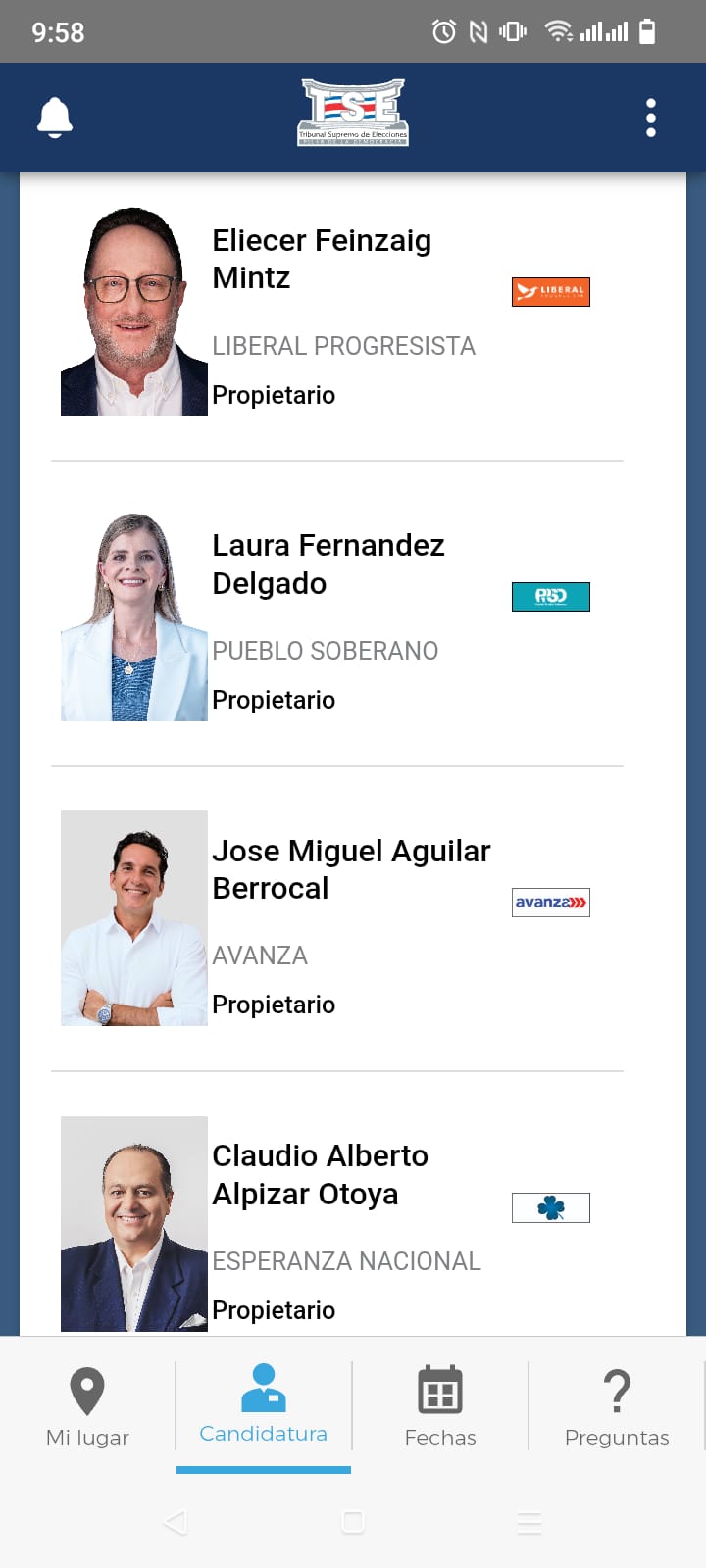
Task: Open the notifications bell
Action: pos(55,118)
